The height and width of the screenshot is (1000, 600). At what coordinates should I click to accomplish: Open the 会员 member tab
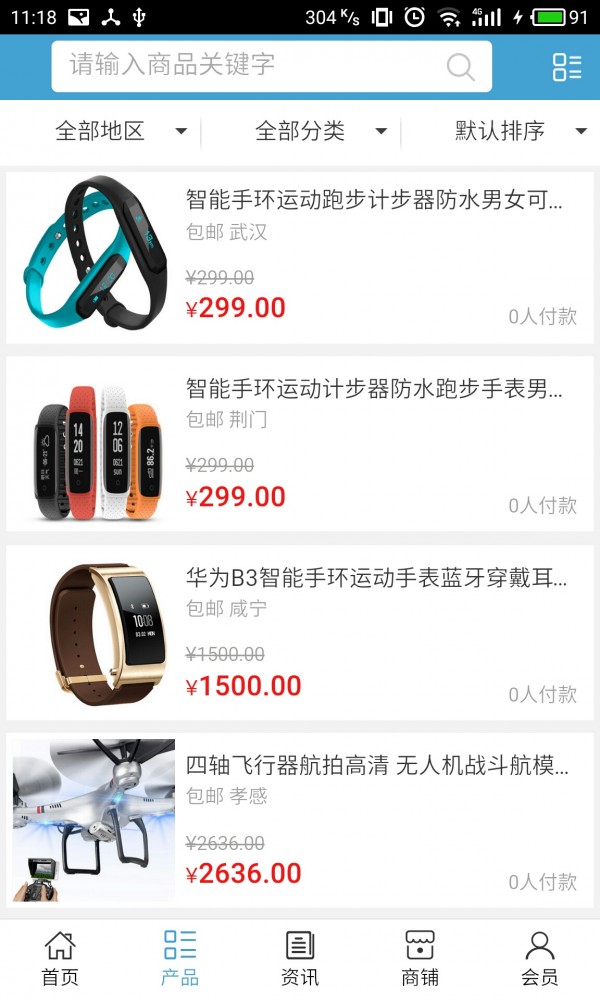tap(540, 958)
